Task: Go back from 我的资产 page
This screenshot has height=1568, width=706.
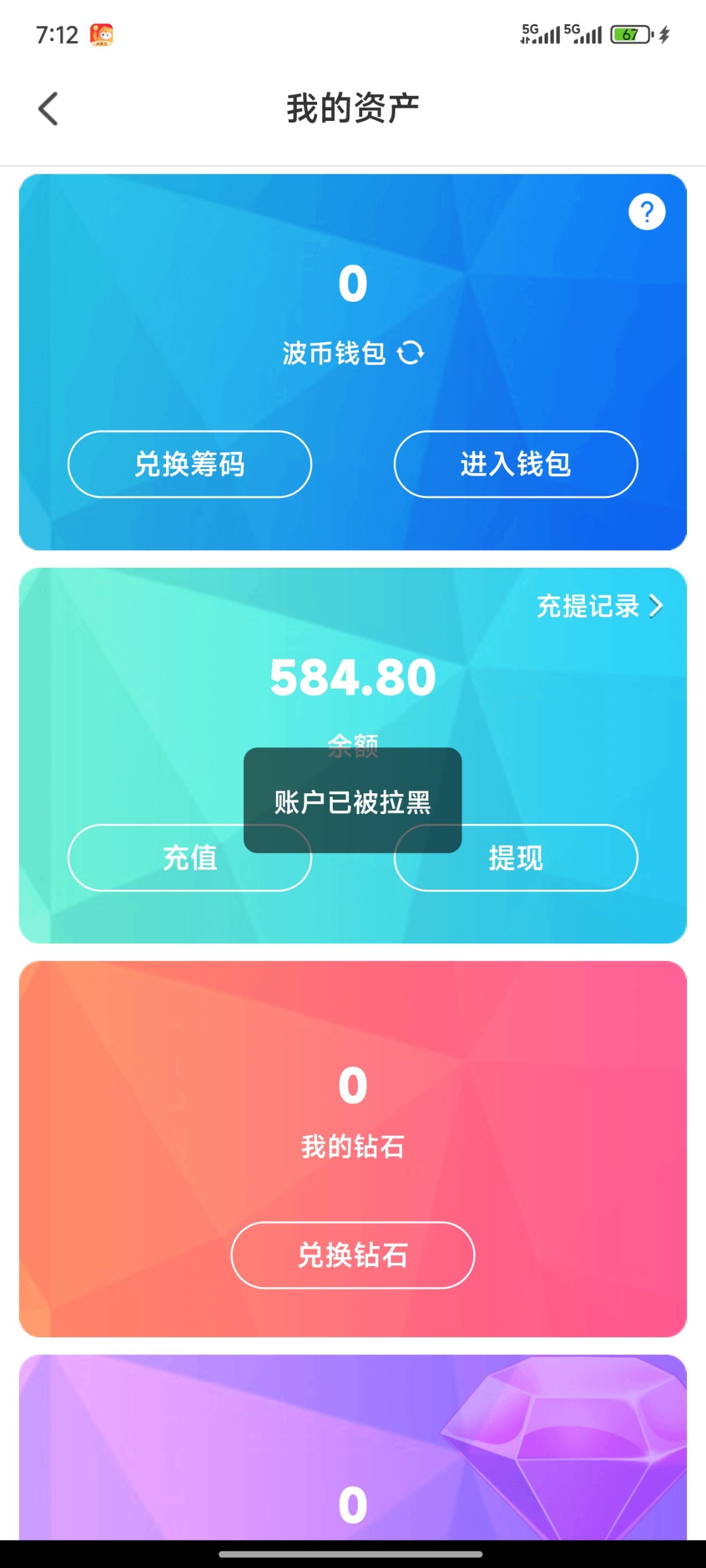Action: pyautogui.click(x=48, y=108)
